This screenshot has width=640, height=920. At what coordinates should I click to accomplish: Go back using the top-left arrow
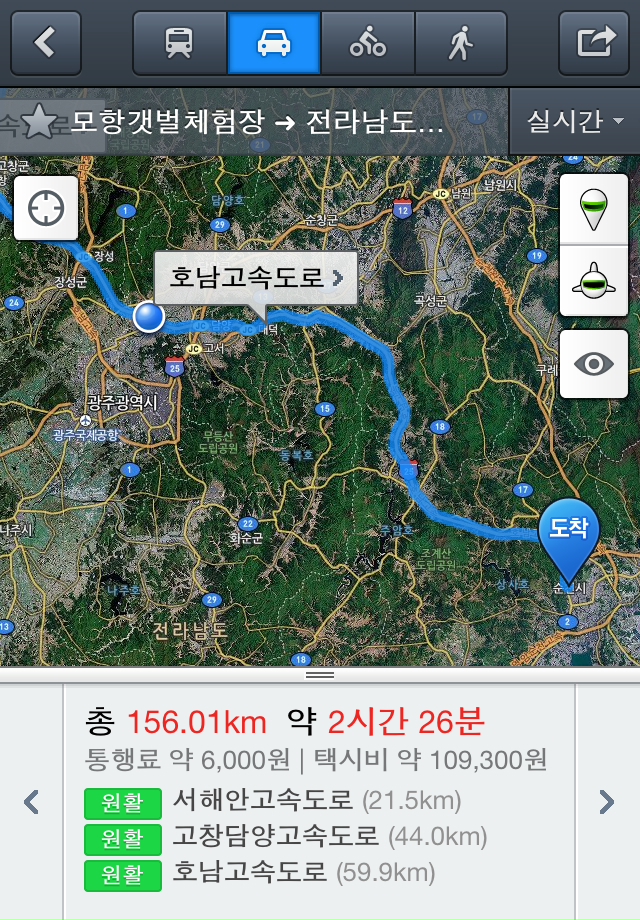tap(45, 43)
